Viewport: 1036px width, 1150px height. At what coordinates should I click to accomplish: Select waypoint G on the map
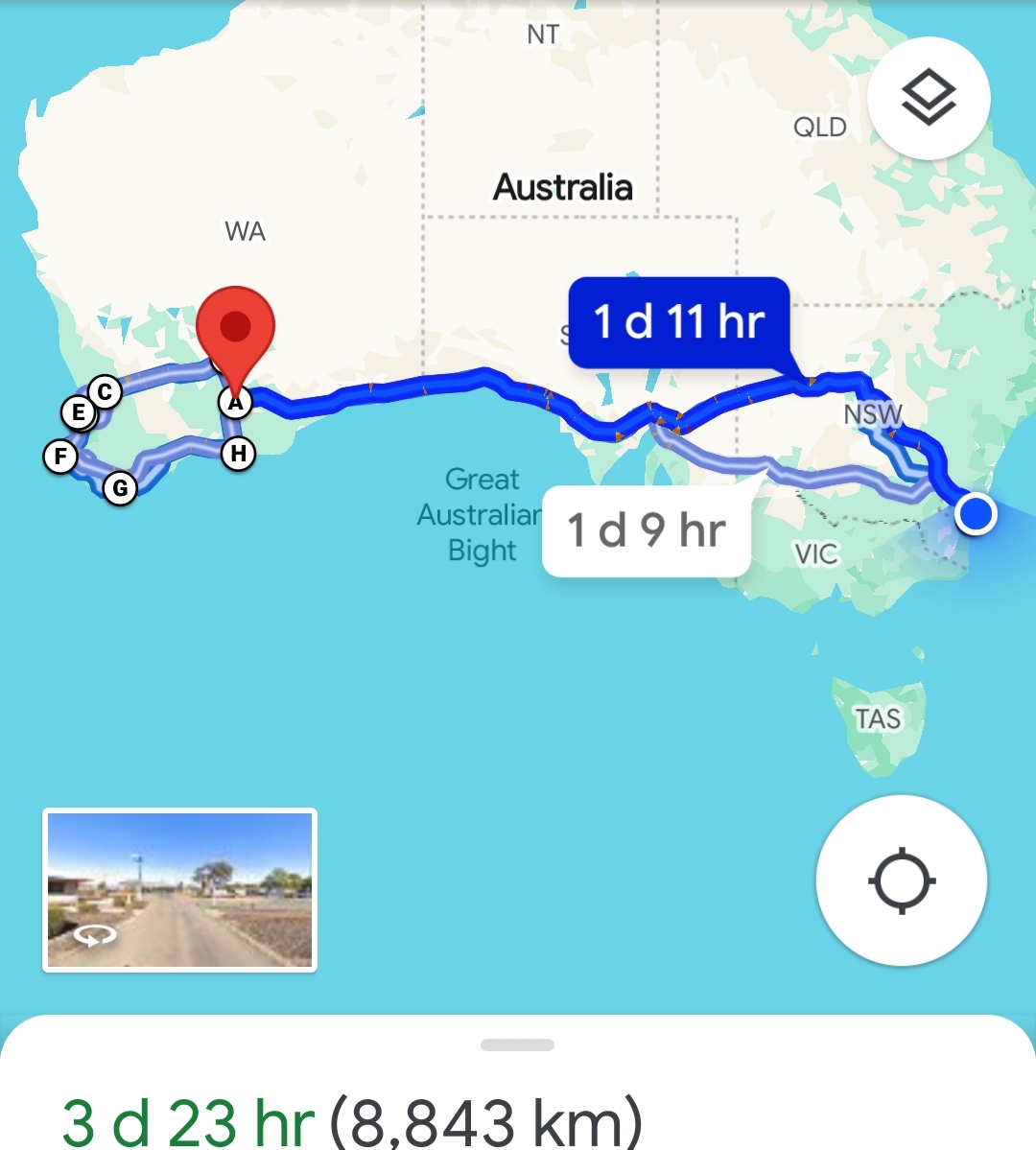click(x=120, y=488)
